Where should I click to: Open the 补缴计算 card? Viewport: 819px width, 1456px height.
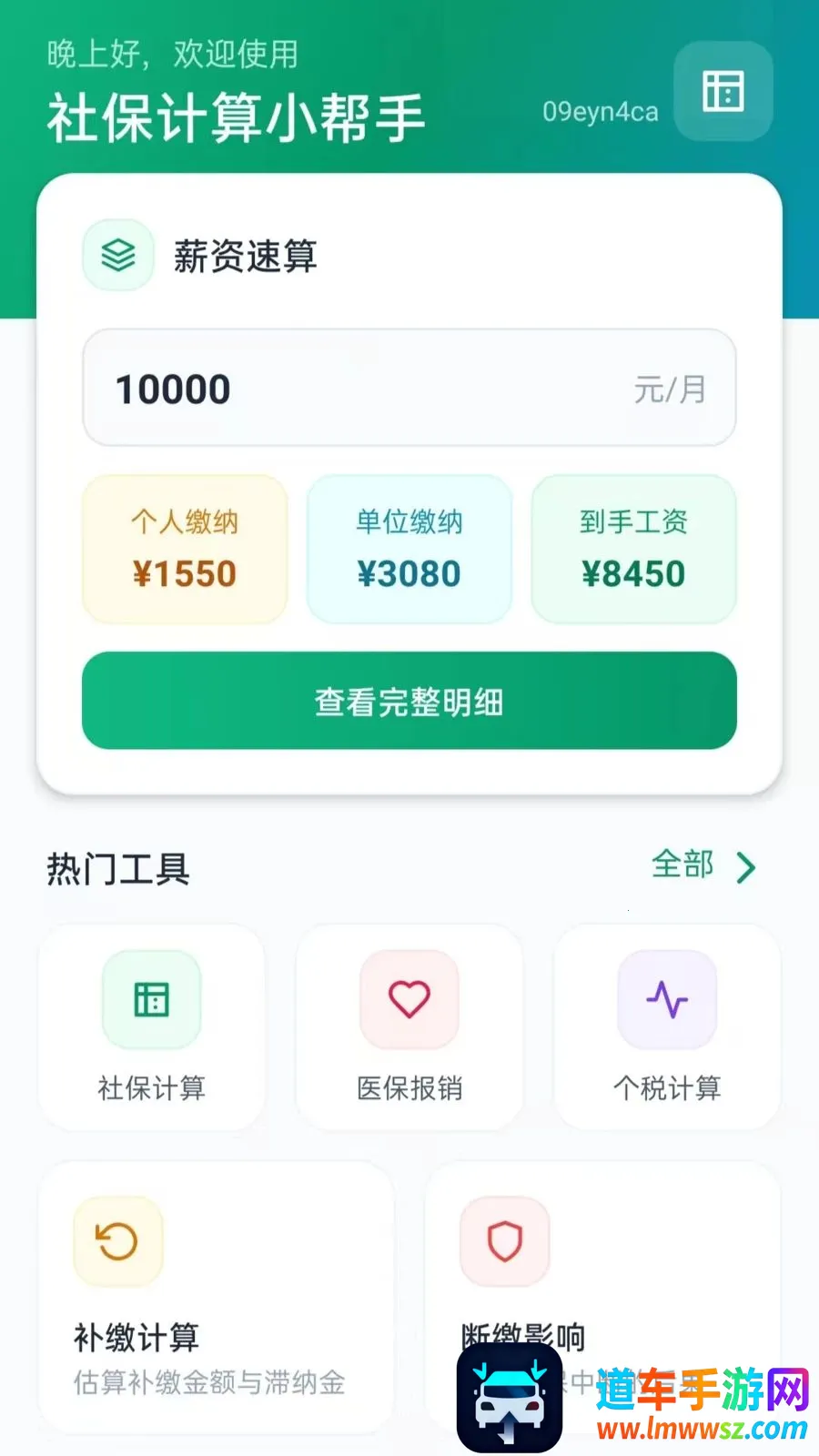[x=215, y=1297]
